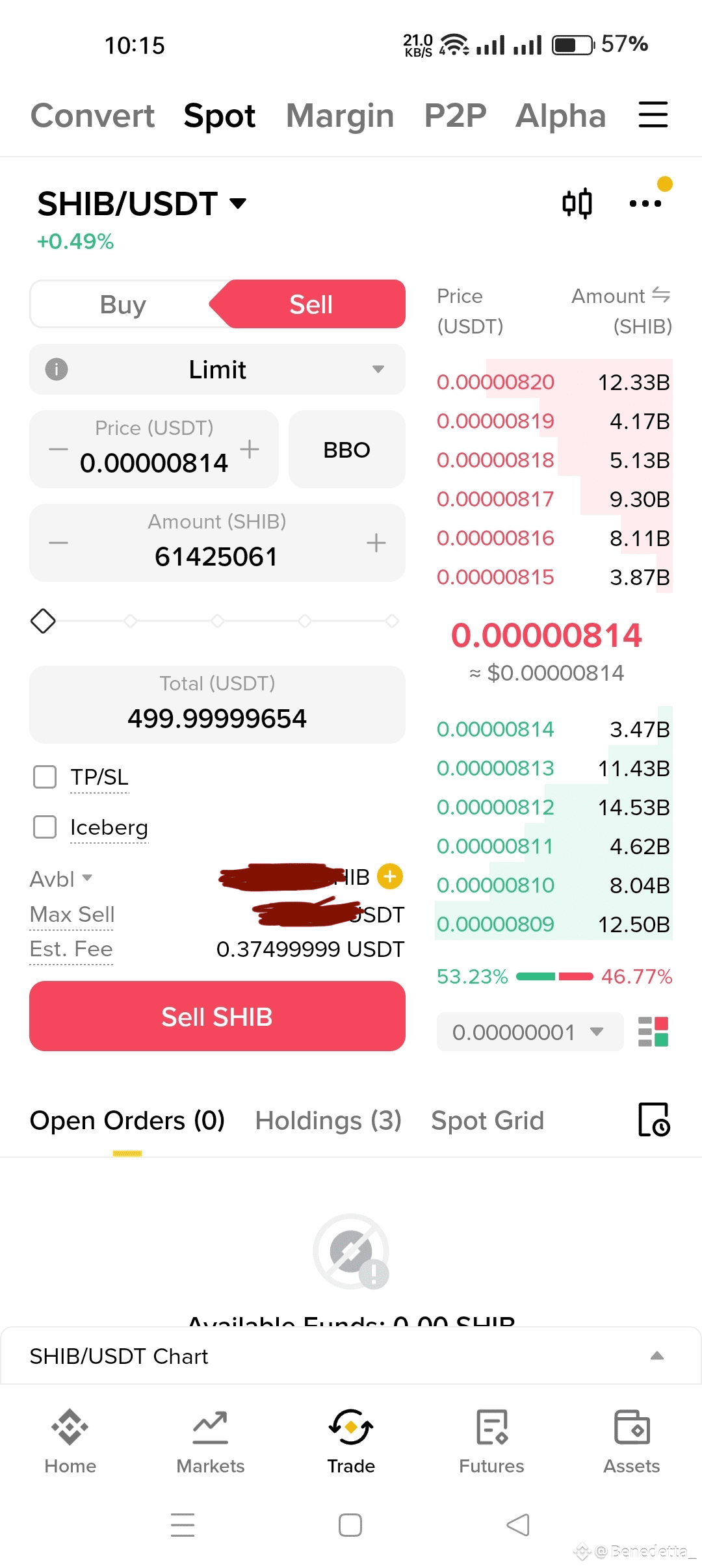Enable the TP/SL checkbox
The height and width of the screenshot is (1568, 702).
[45, 776]
